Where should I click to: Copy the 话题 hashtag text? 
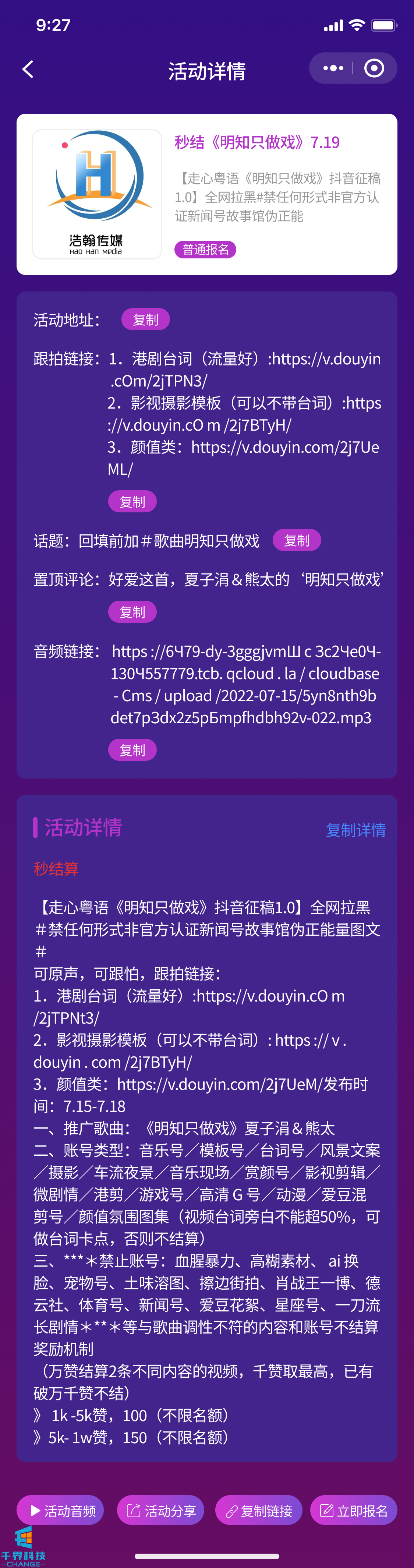(297, 541)
